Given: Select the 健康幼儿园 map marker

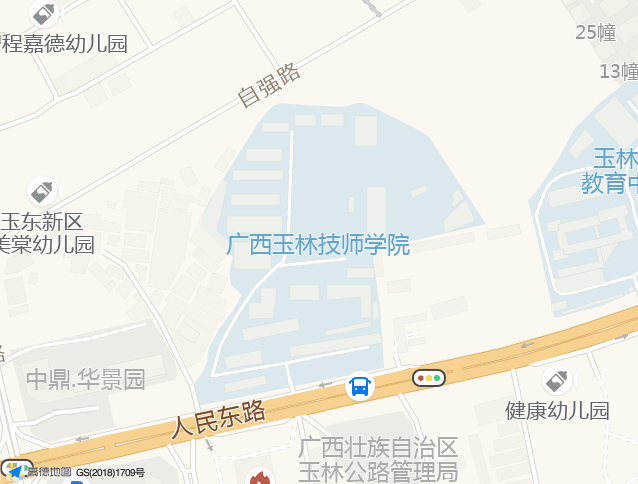Looking at the screenshot, I should (x=557, y=381).
